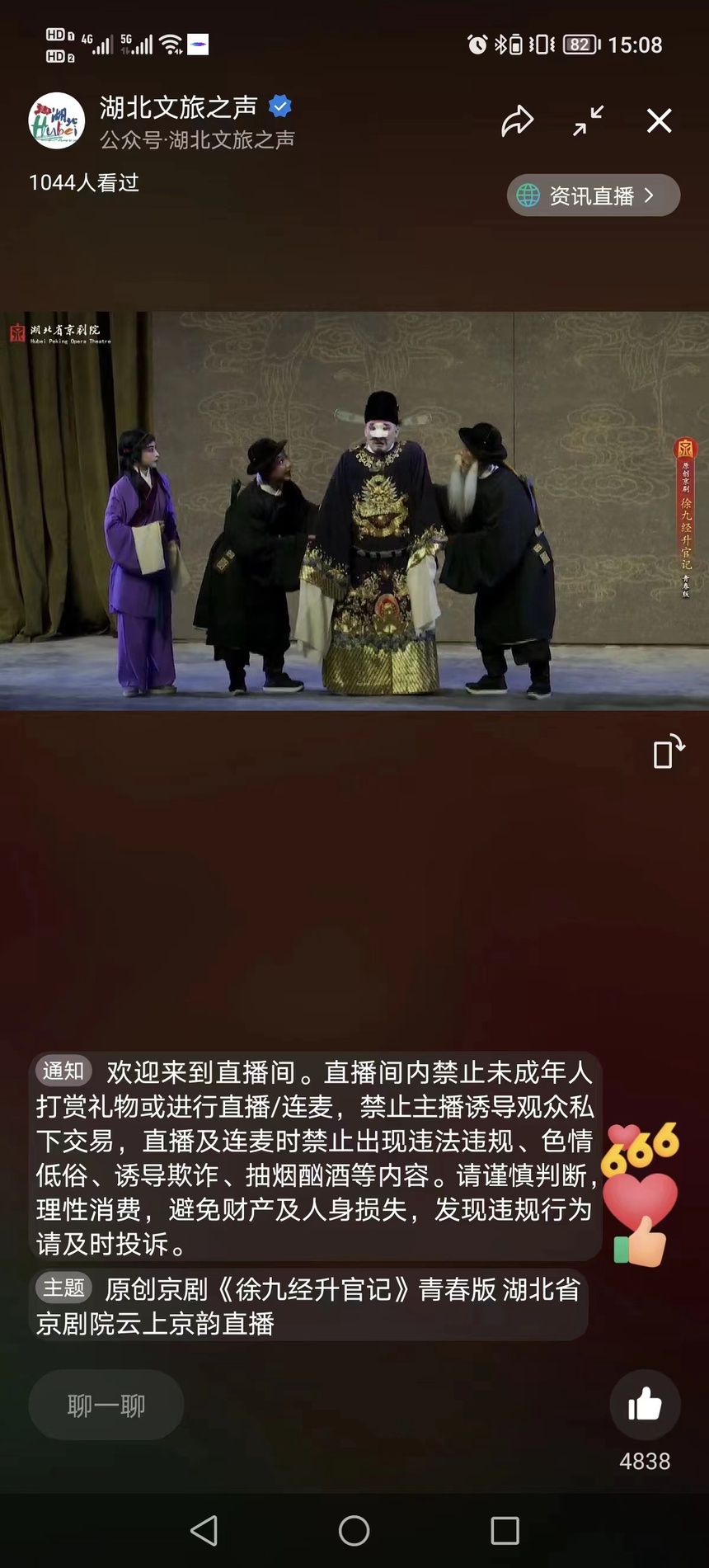Go back with system navigation

204,1531
